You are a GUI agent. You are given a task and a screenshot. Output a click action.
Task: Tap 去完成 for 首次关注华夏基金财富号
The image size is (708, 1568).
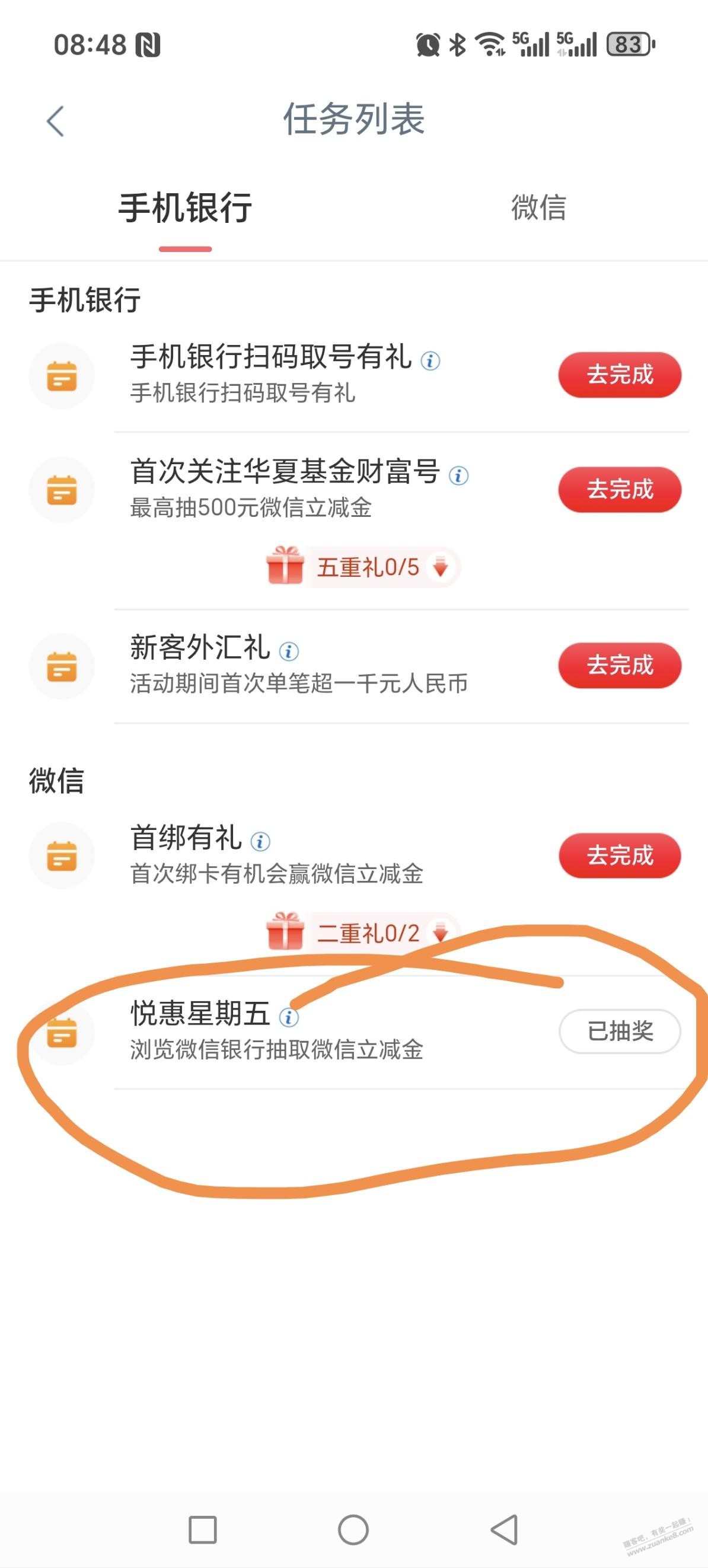[619, 490]
